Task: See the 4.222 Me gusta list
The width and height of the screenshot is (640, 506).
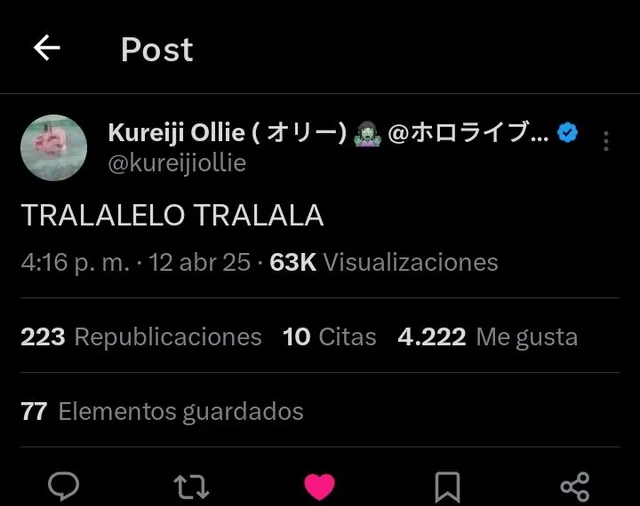Action: click(487, 337)
